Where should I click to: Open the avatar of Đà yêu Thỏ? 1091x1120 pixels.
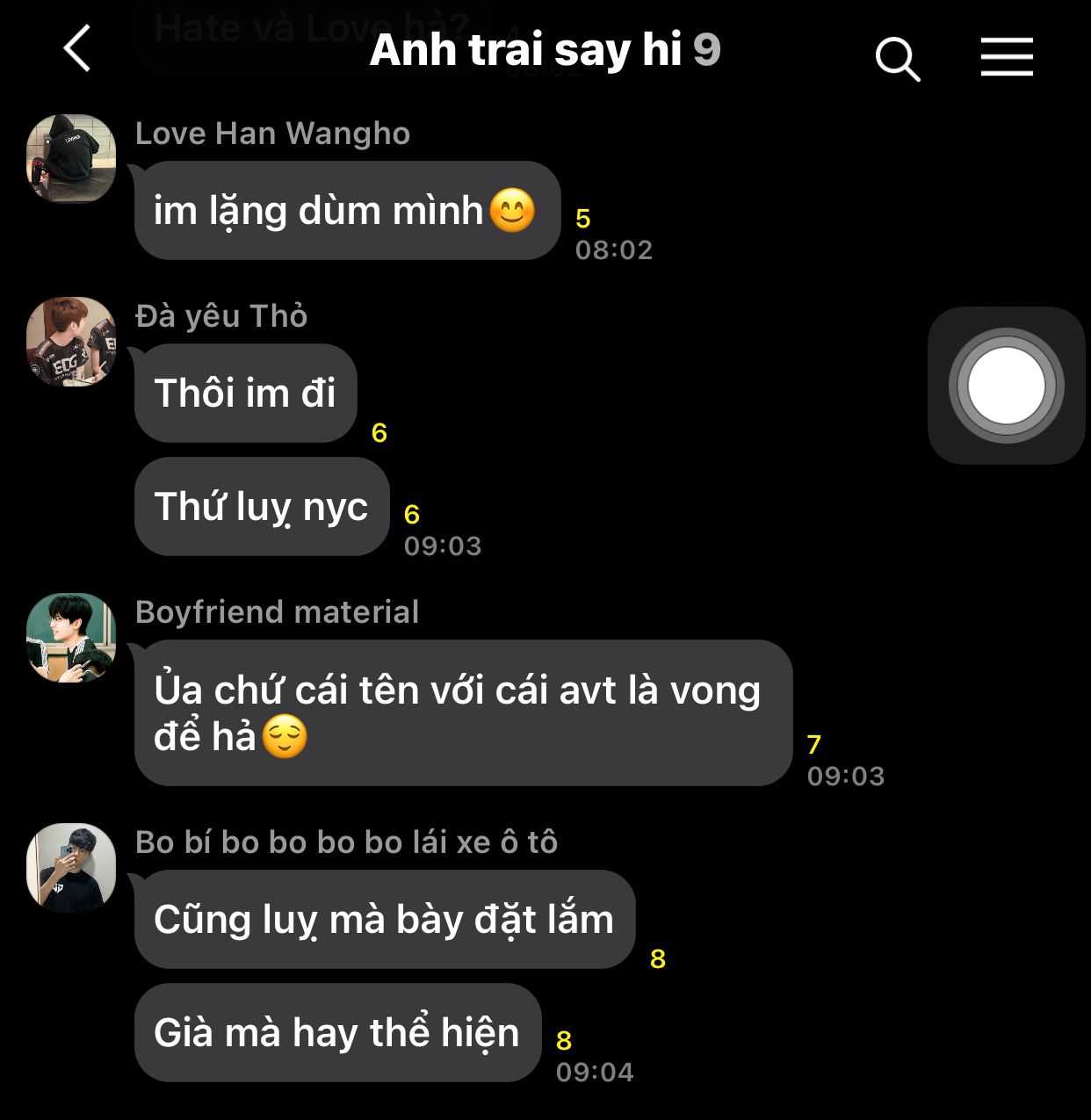coord(71,342)
